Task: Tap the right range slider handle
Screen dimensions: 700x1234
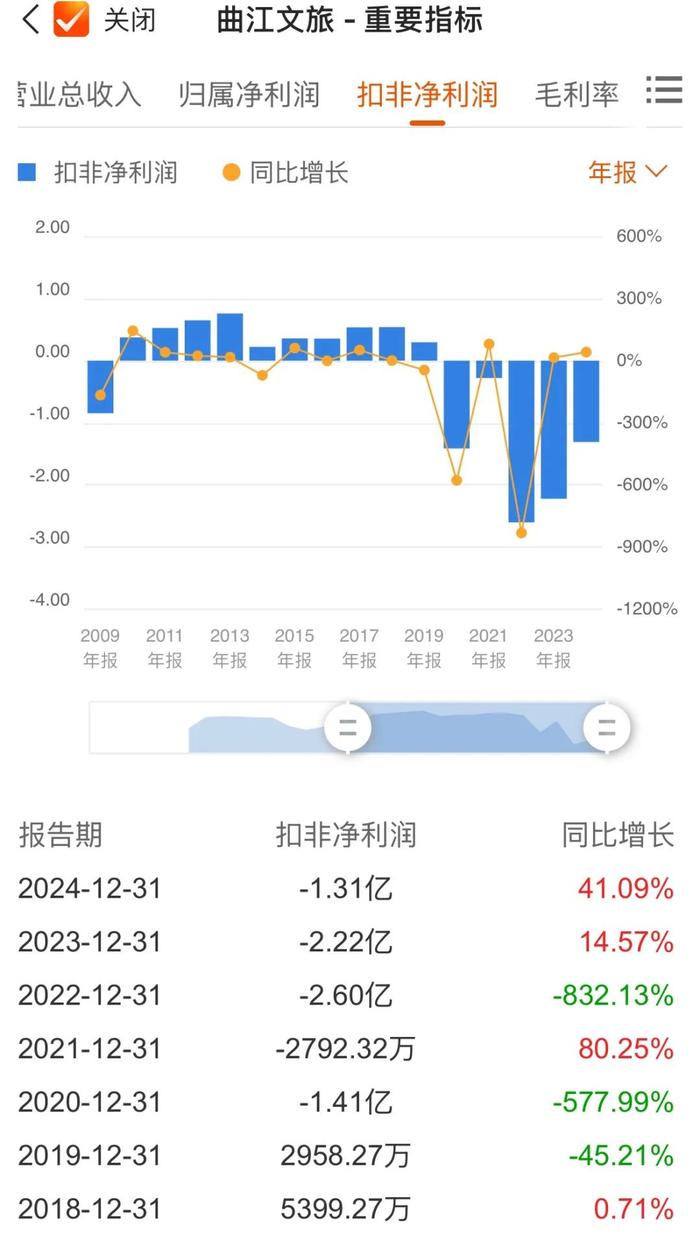Action: [606, 727]
